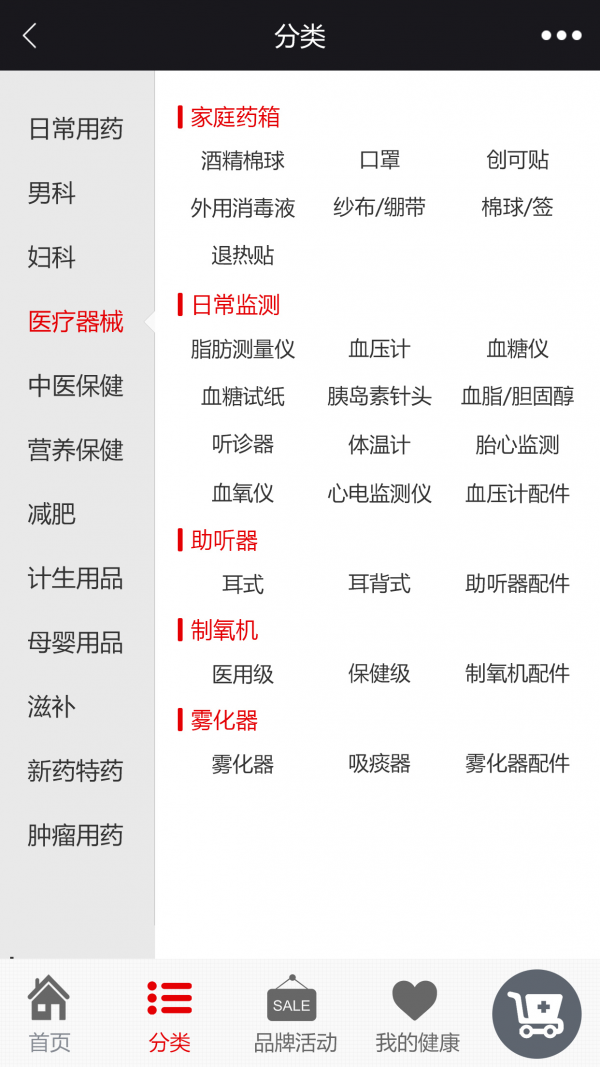Switch to the 我的健康 tab
The image size is (600, 1067).
click(x=417, y=1014)
